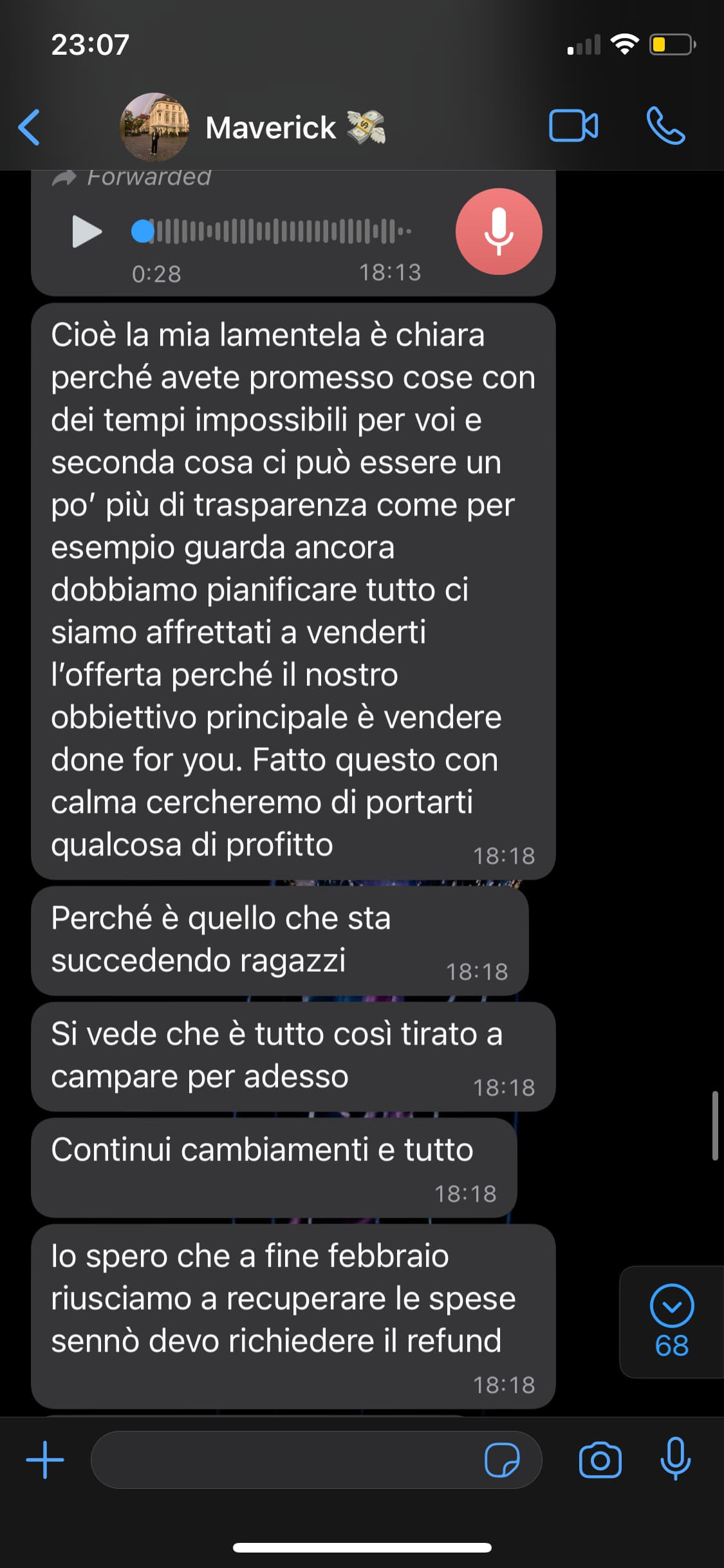Tap Maverick's profile picture

coord(155,127)
